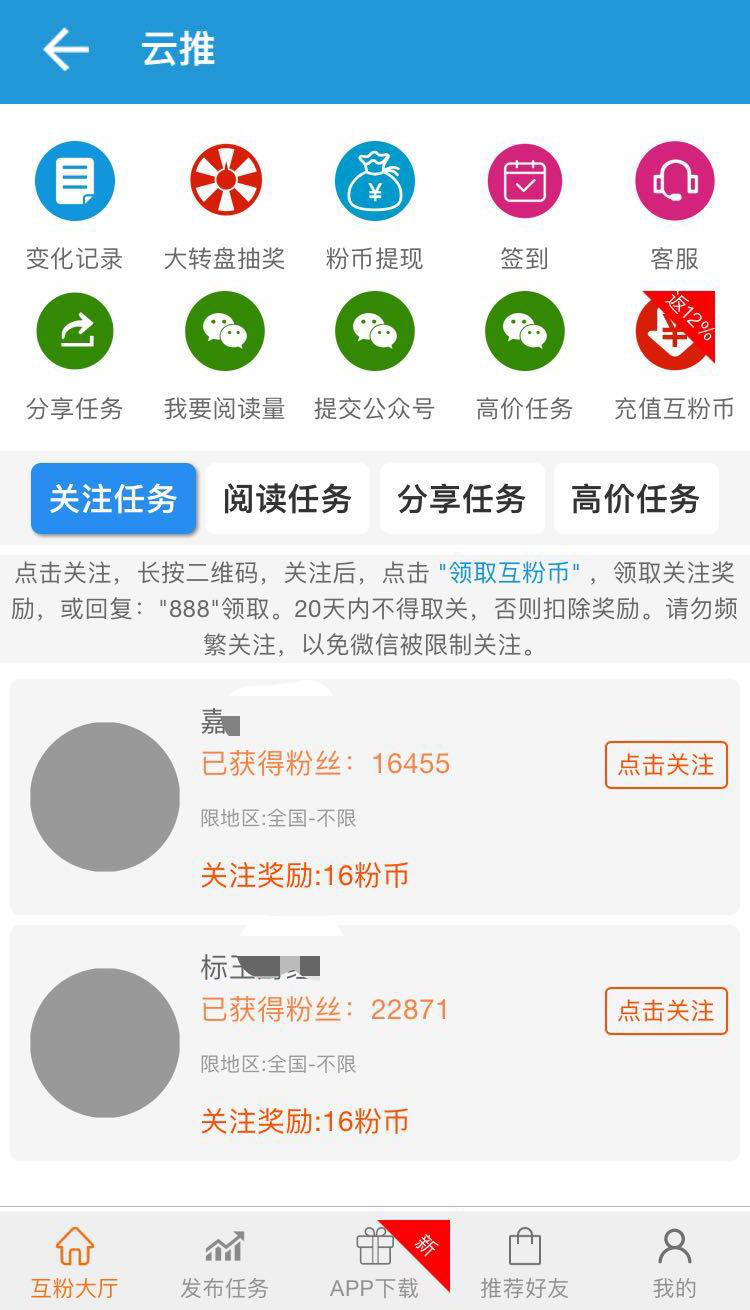
Task: Open APP下载 in bottom navigation
Action: tap(375, 1262)
